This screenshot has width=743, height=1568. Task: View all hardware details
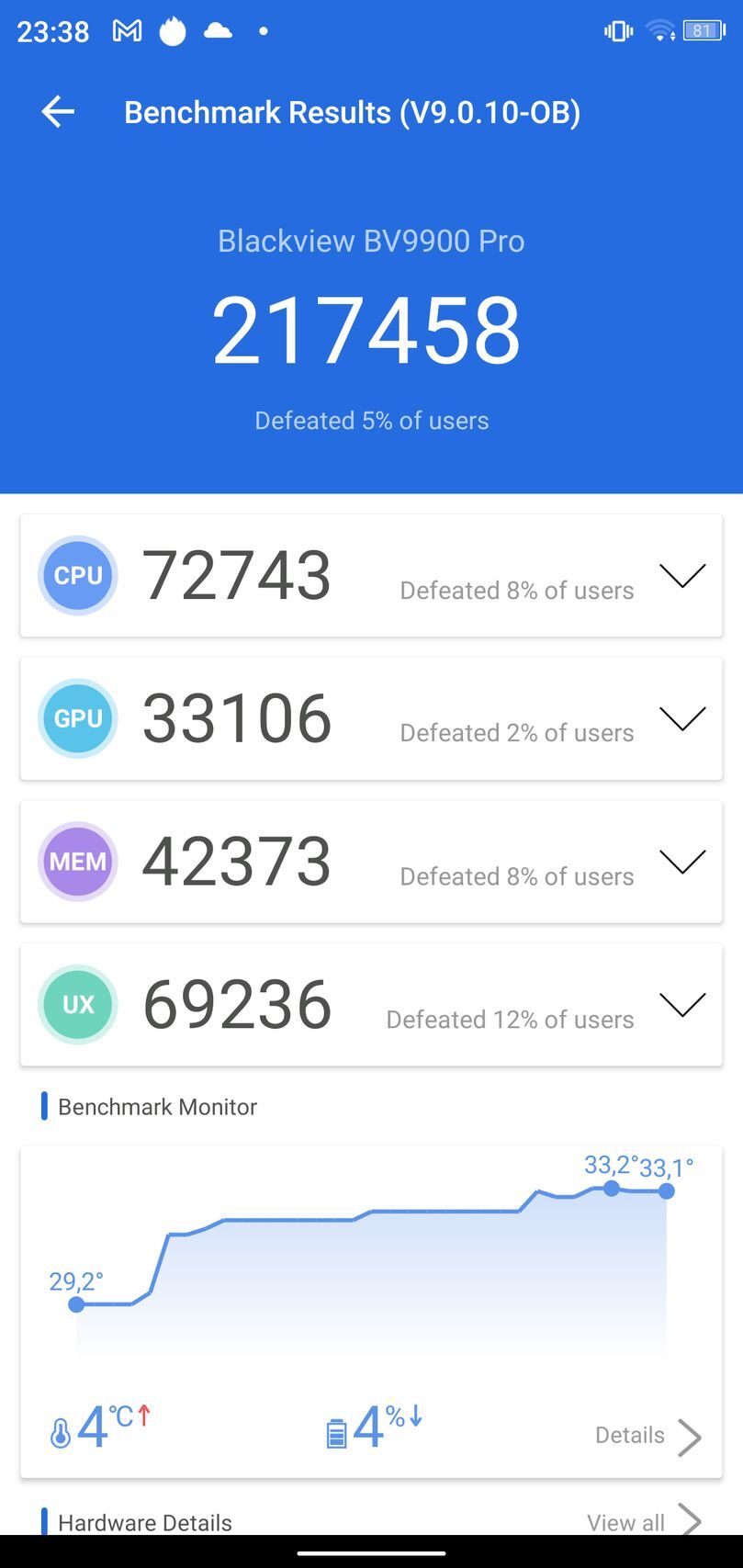[643, 1522]
